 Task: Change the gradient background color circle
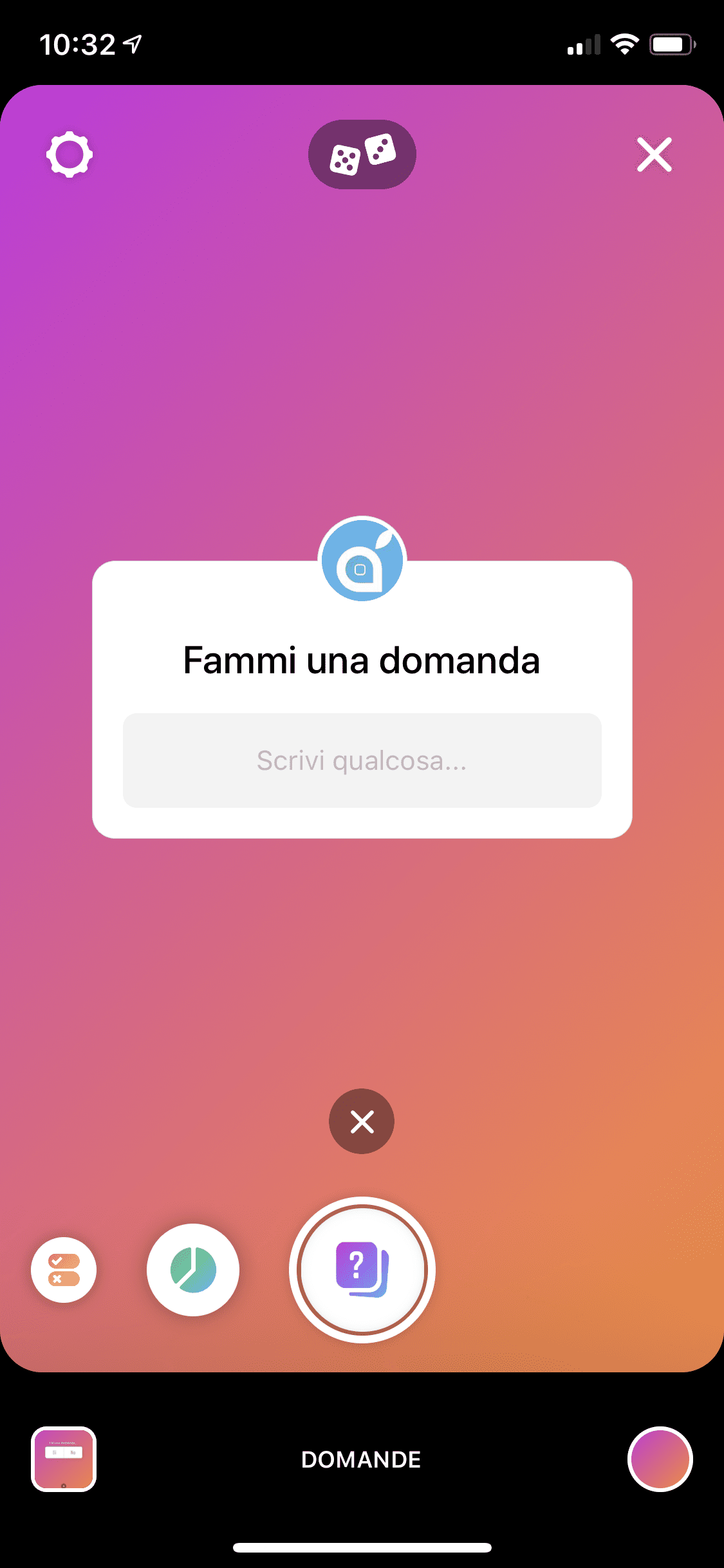point(660,1459)
